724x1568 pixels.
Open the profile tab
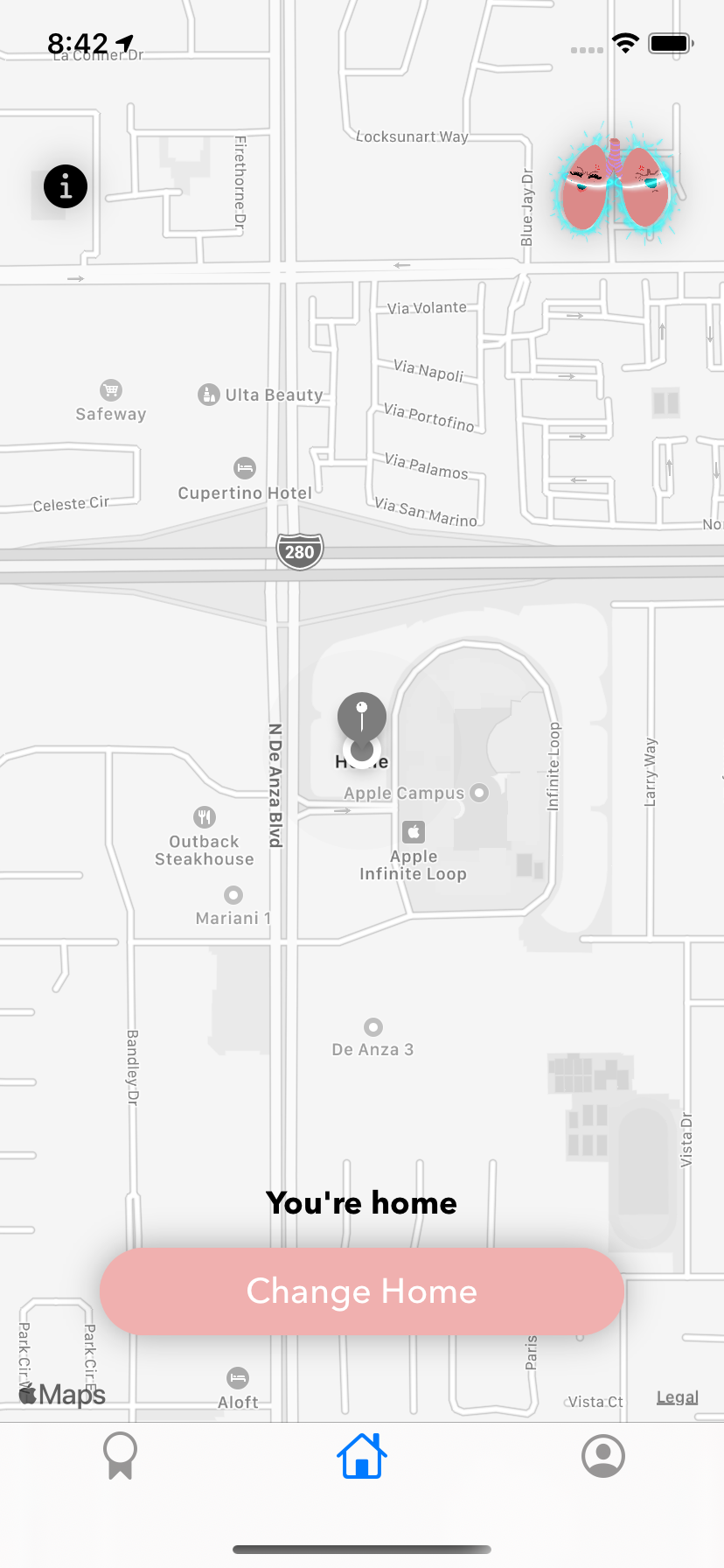point(602,1456)
